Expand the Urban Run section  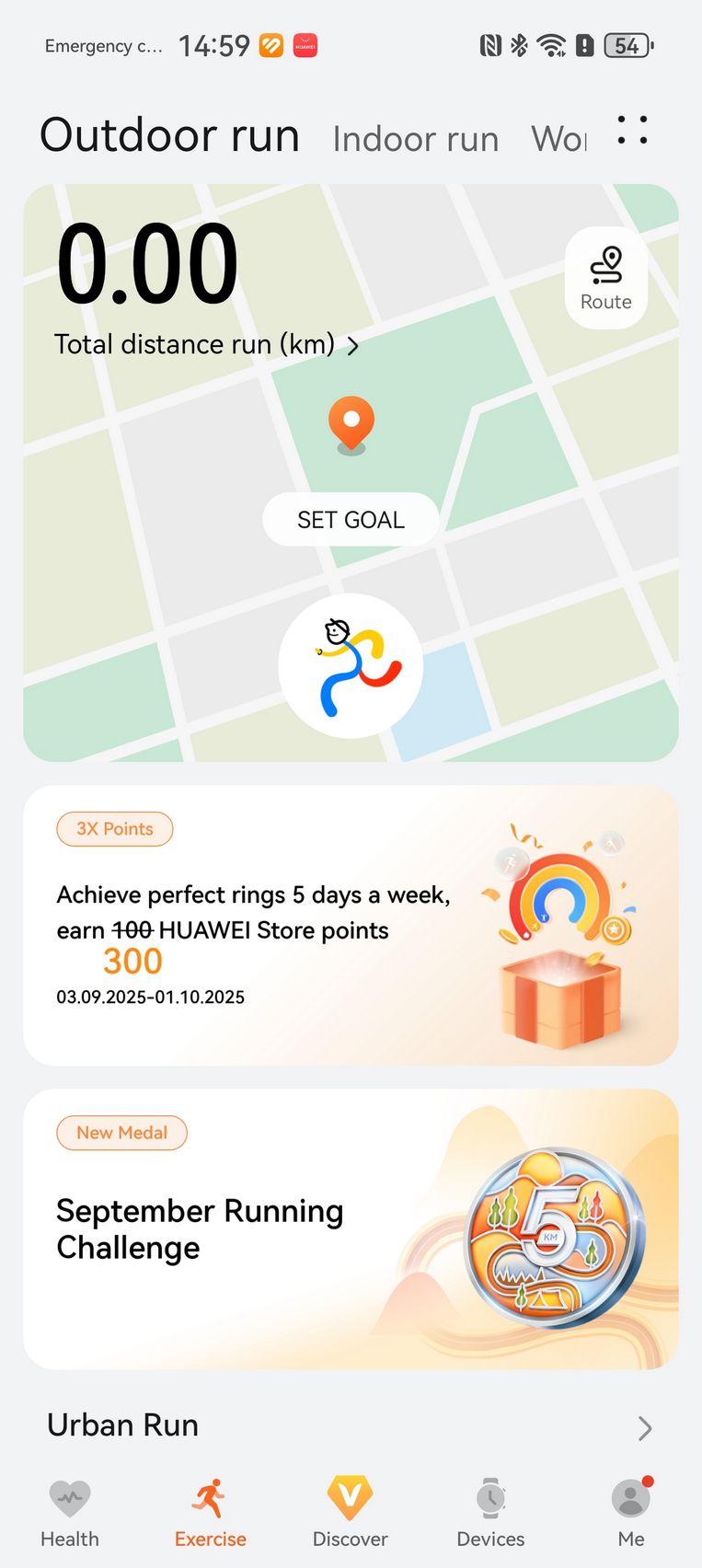point(351,1426)
